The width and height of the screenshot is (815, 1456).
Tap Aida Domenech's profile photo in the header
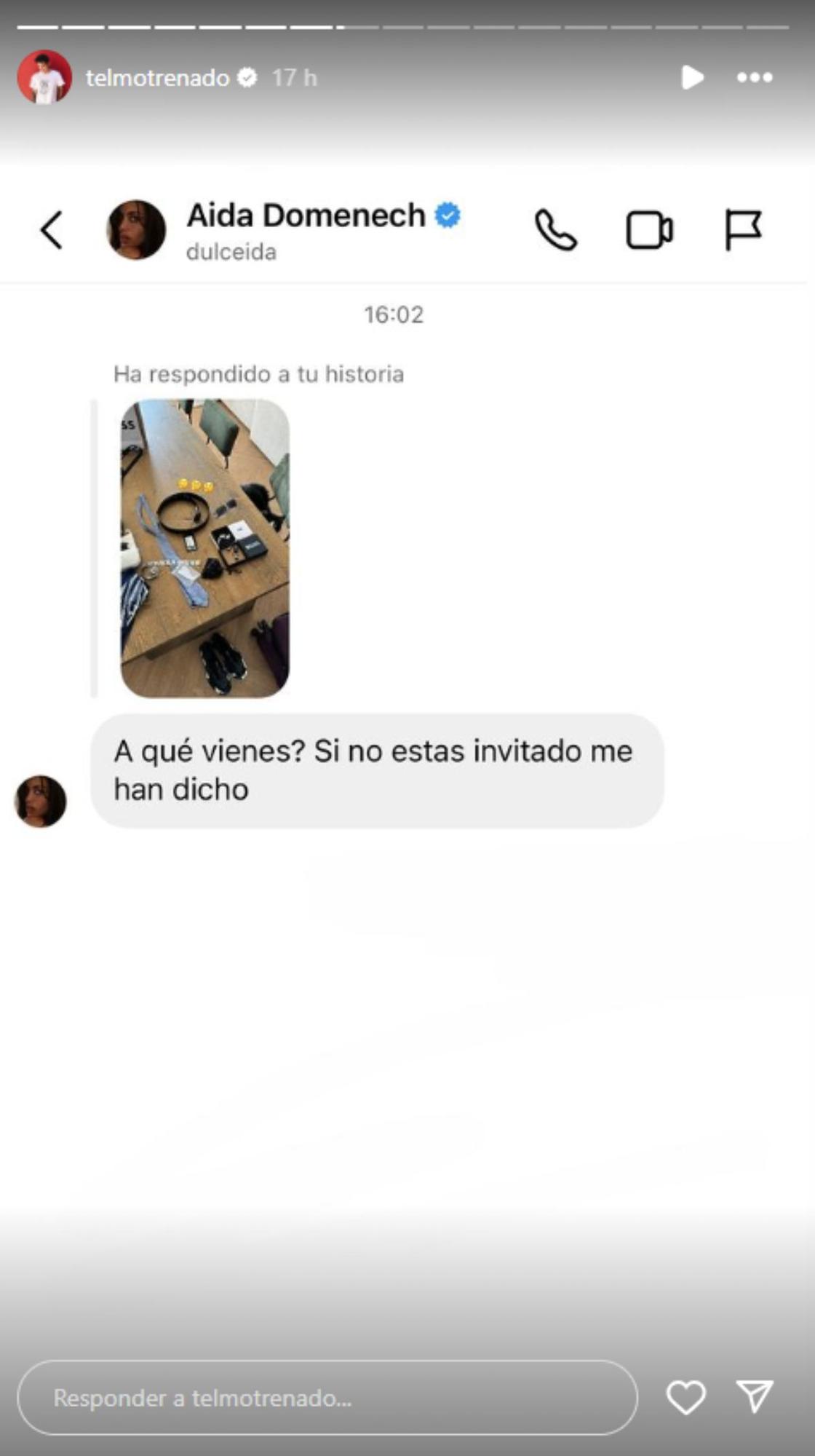pos(135,230)
